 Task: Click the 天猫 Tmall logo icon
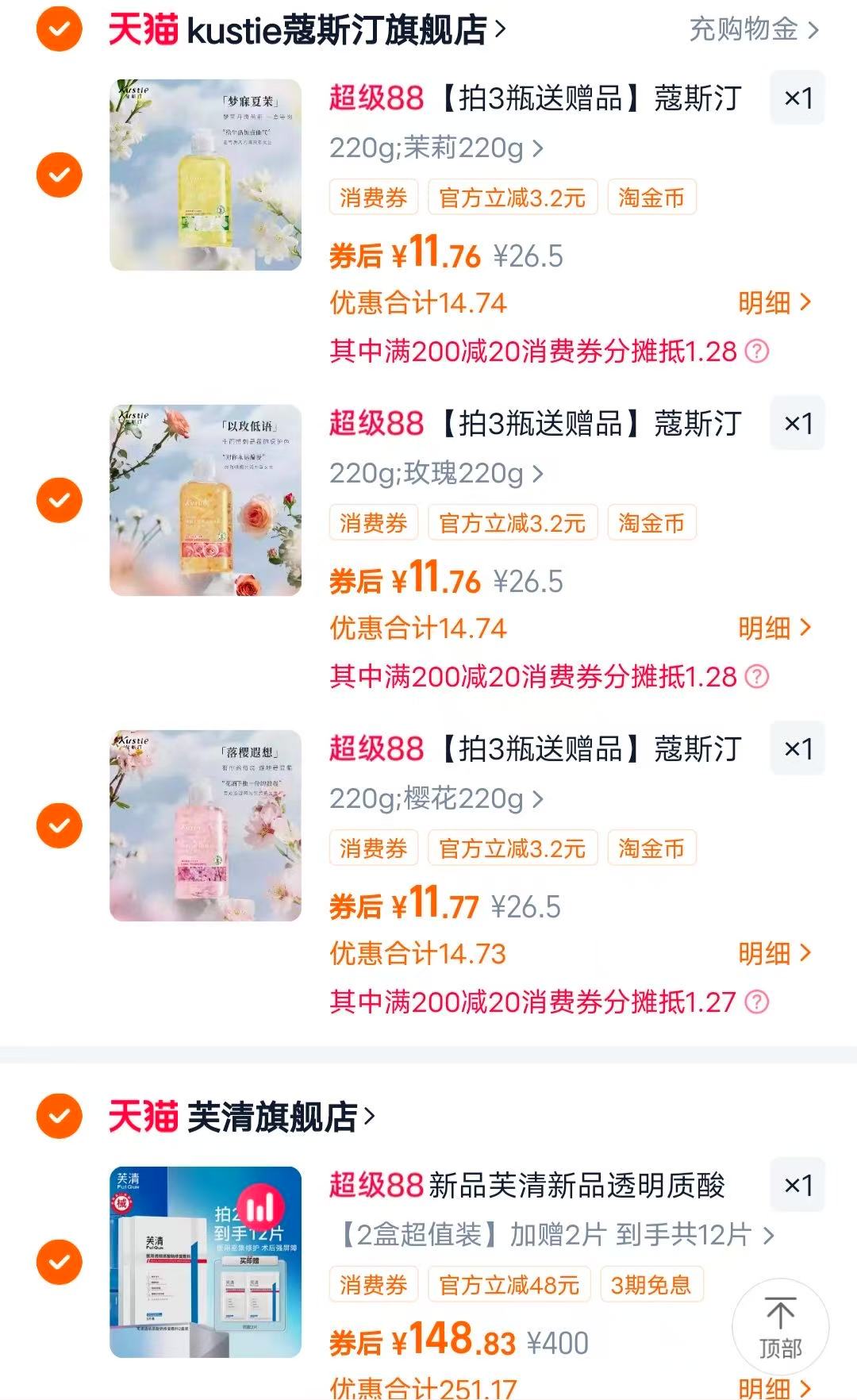click(x=141, y=29)
